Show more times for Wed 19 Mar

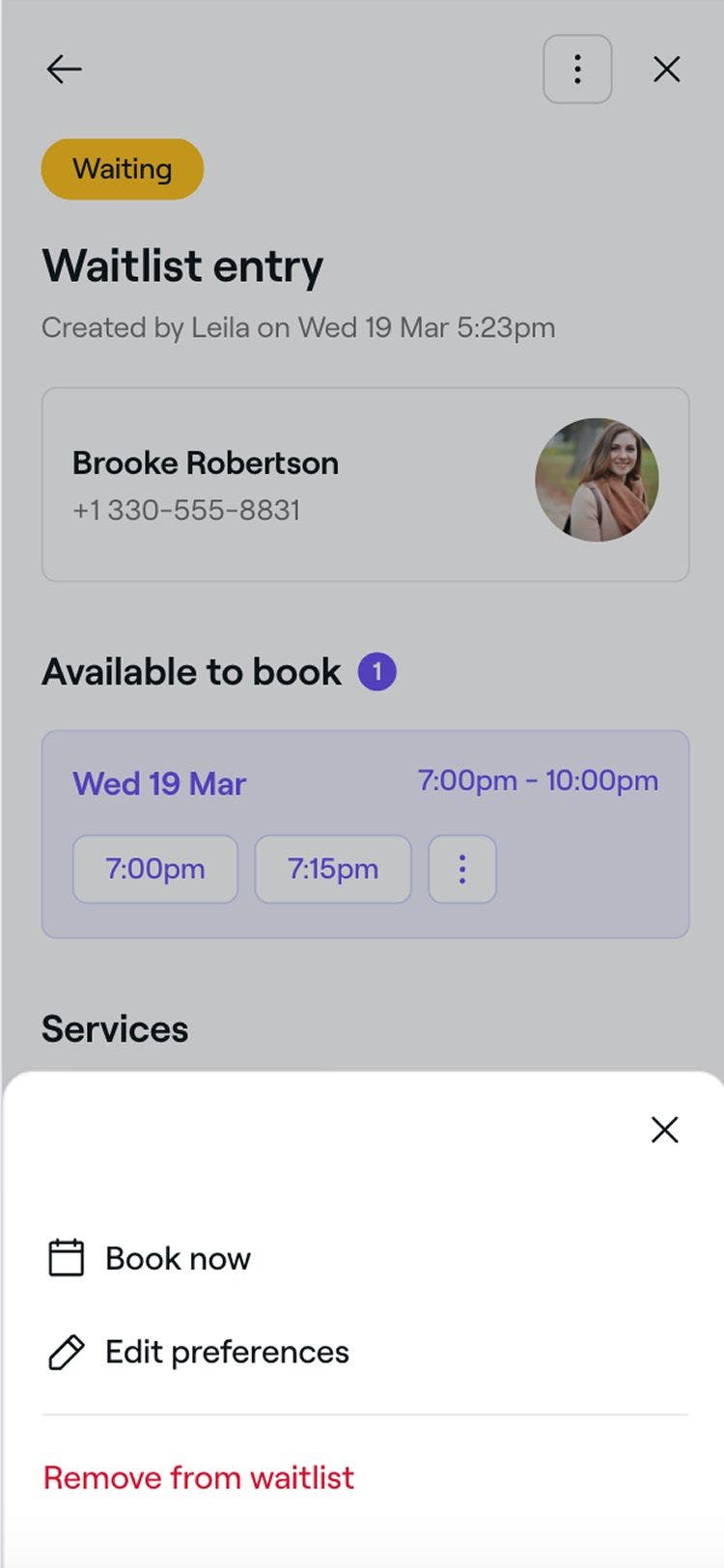[462, 869]
